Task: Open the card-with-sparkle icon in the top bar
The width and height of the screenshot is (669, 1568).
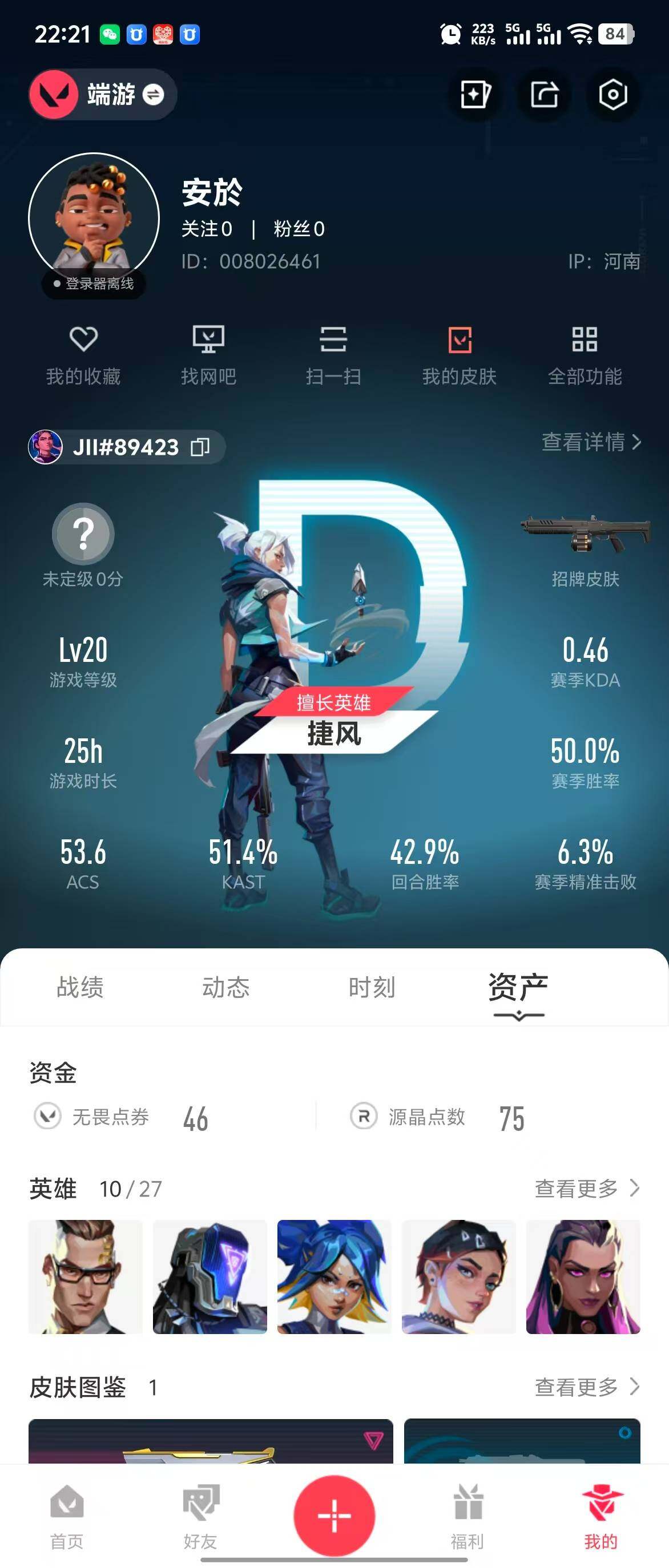Action: (475, 95)
